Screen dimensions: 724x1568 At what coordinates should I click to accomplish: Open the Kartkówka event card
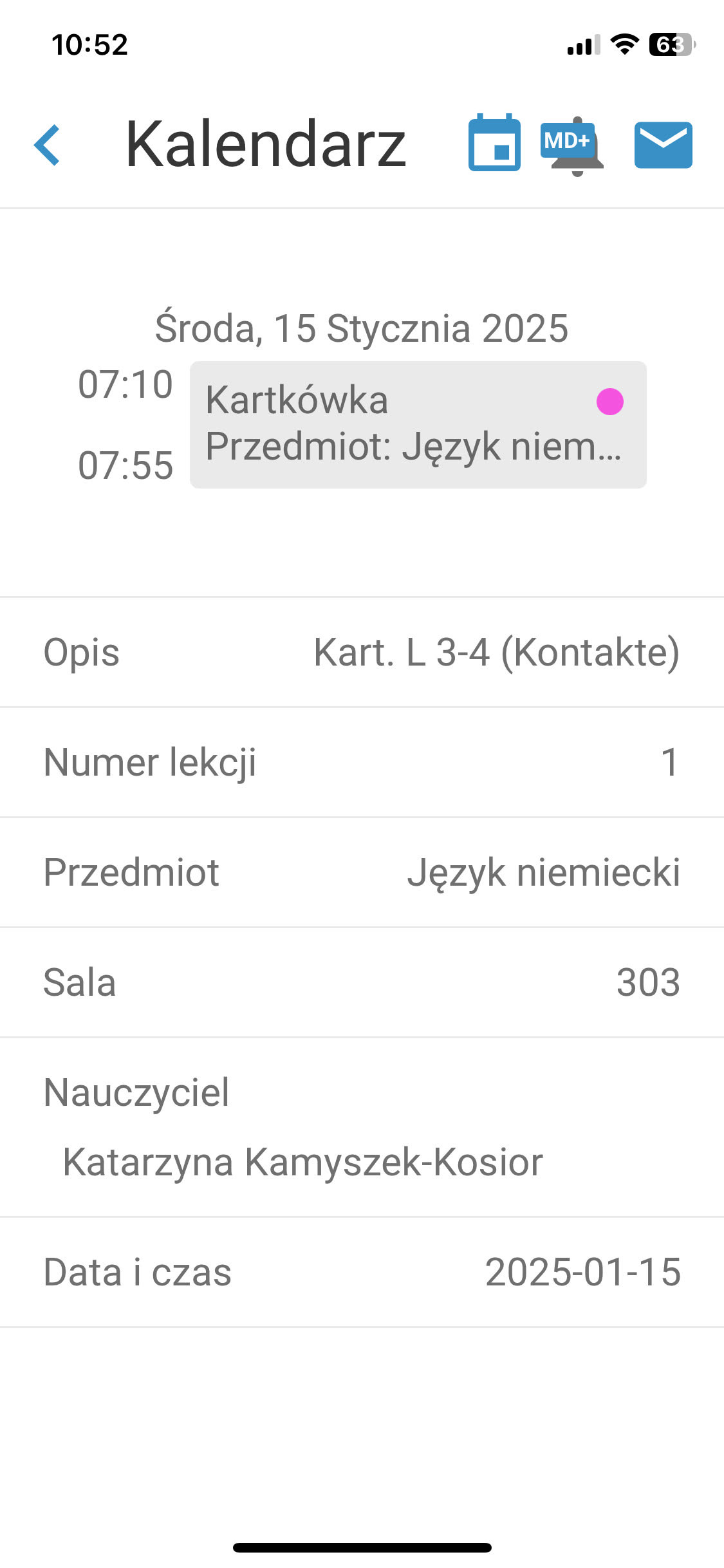point(418,425)
